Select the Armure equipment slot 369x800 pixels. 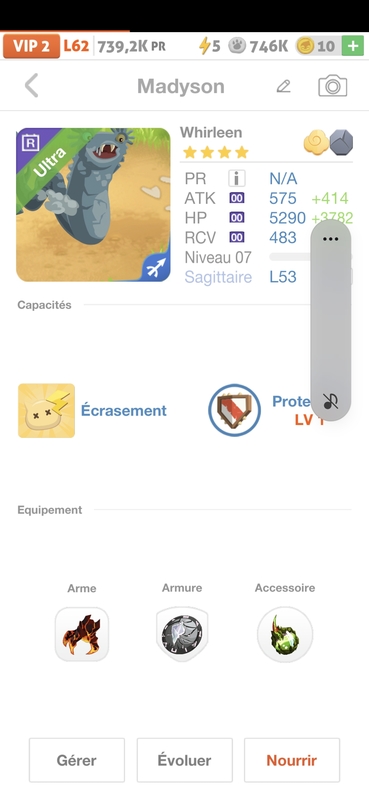[182, 634]
